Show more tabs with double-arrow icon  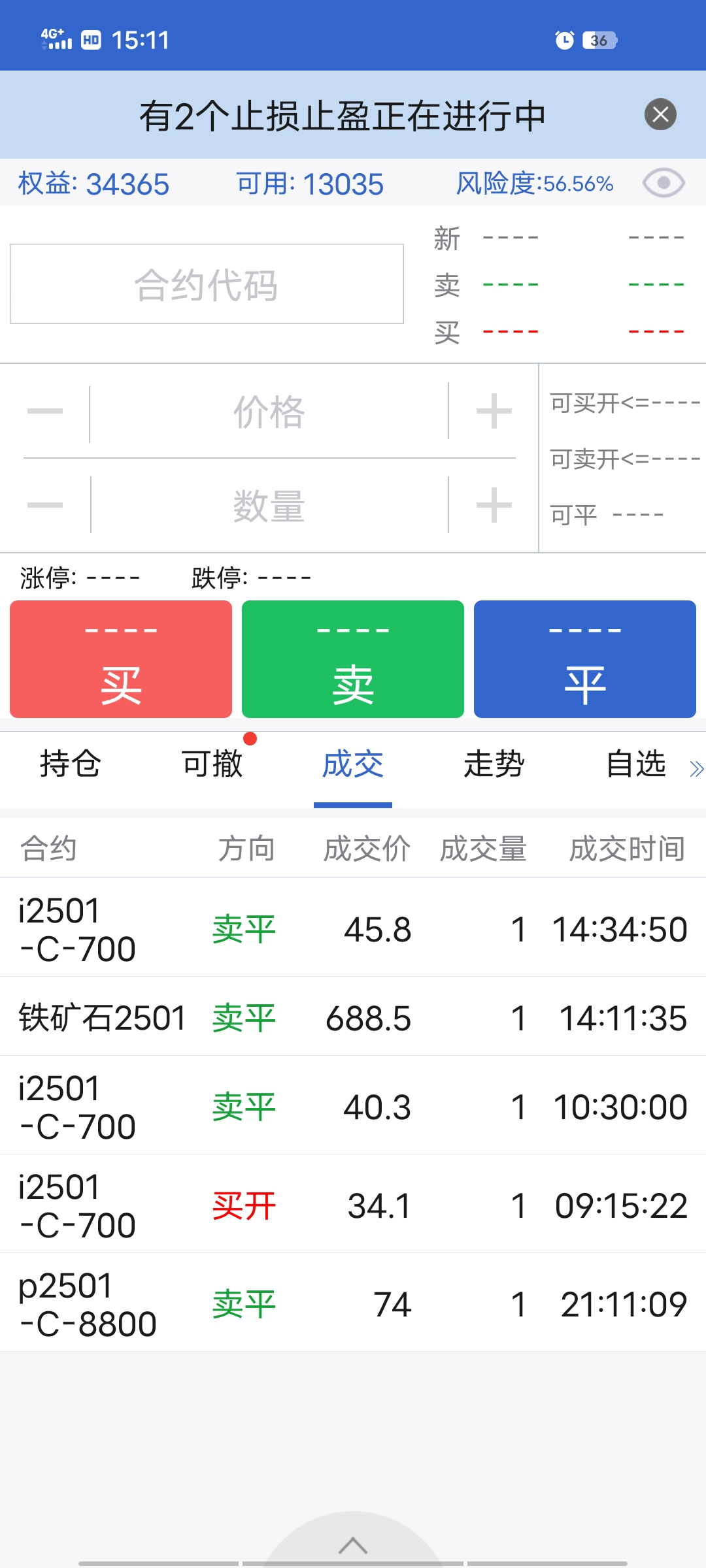(696, 769)
